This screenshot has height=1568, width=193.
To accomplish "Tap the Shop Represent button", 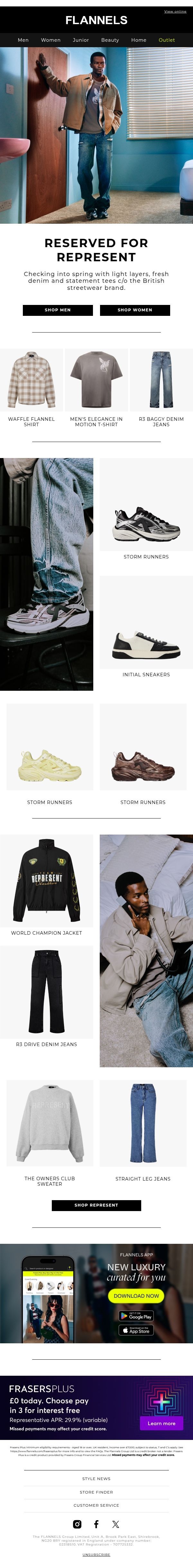I will click(96, 1205).
